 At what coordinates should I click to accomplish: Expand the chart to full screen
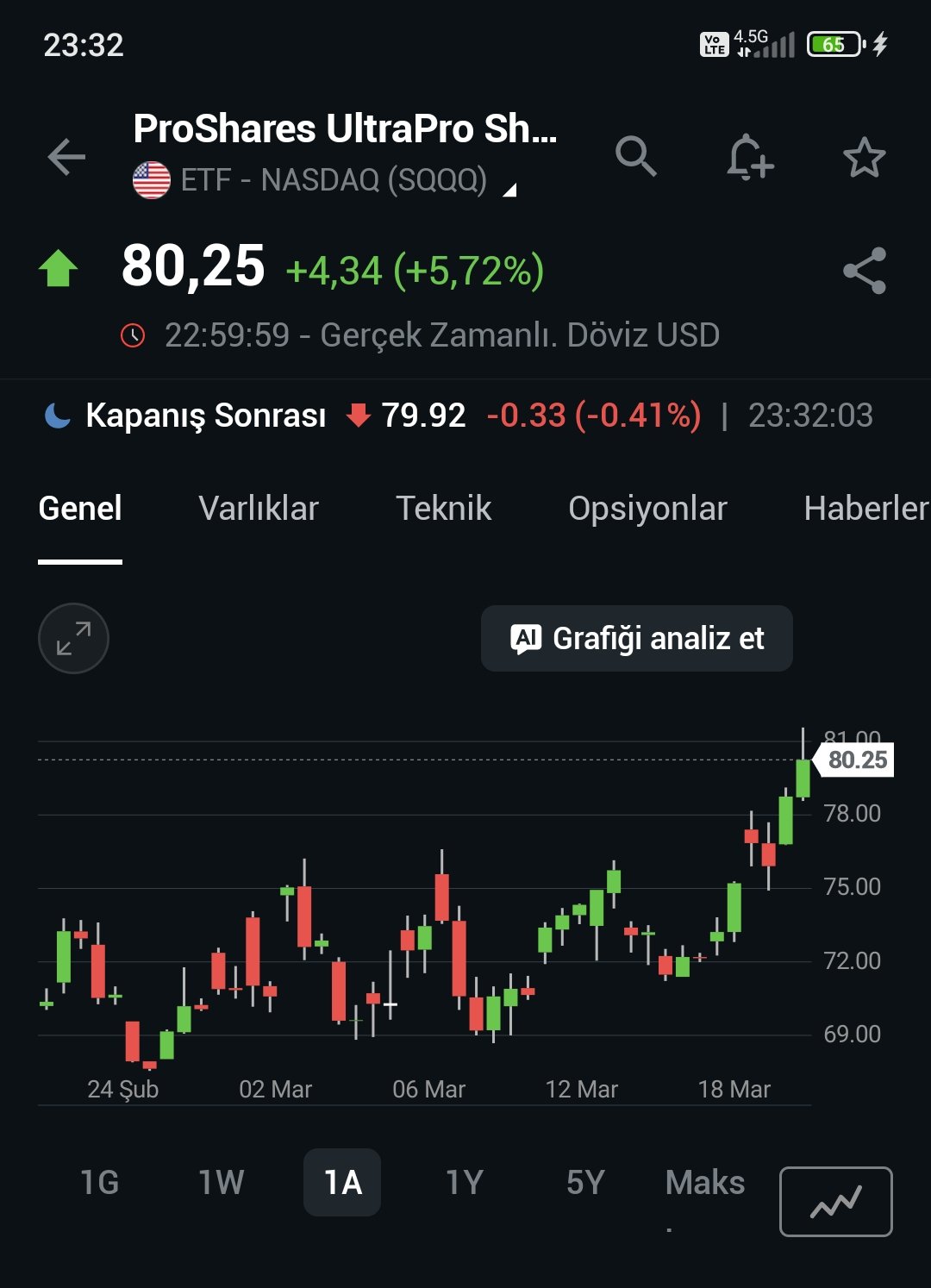[x=73, y=638]
